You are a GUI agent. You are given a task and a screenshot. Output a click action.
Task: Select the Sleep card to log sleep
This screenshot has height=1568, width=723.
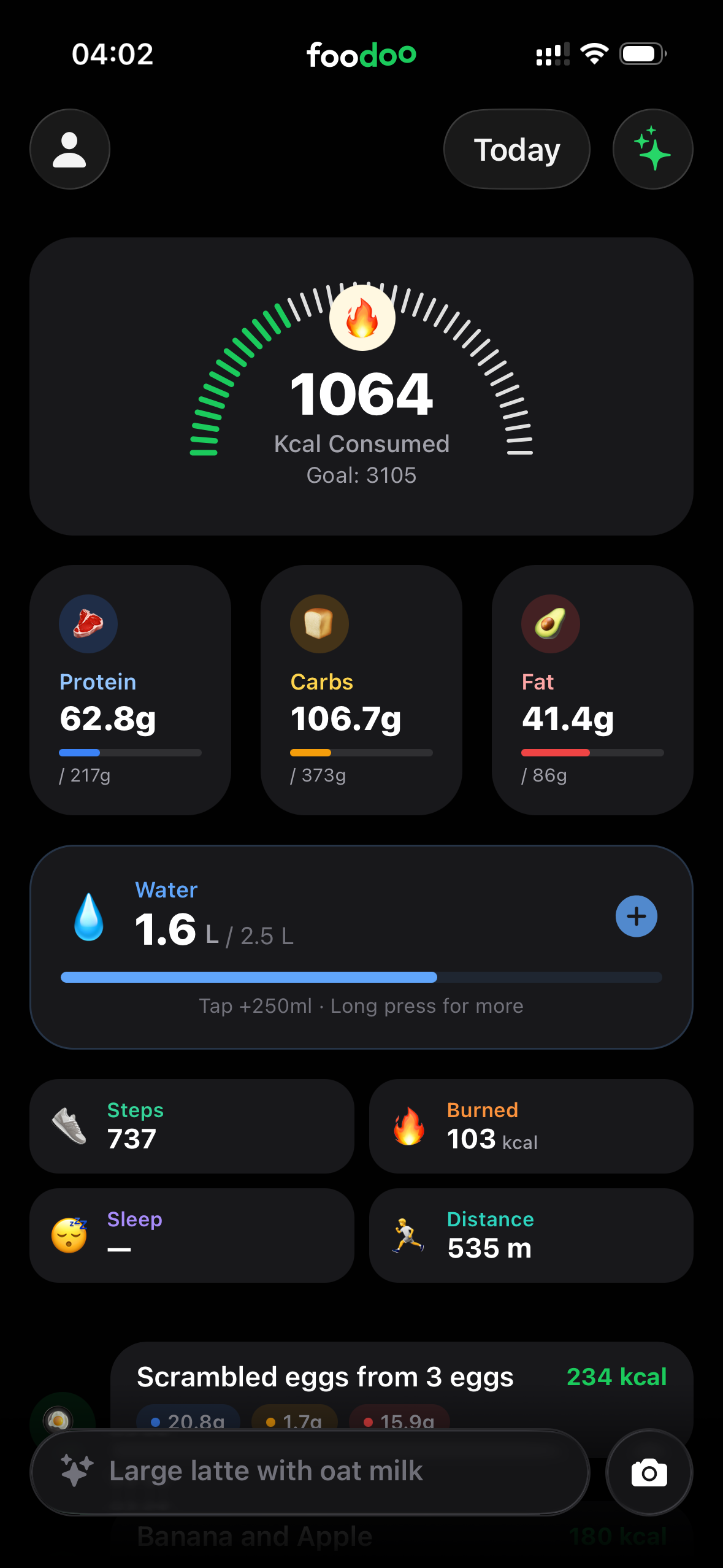pos(192,1235)
